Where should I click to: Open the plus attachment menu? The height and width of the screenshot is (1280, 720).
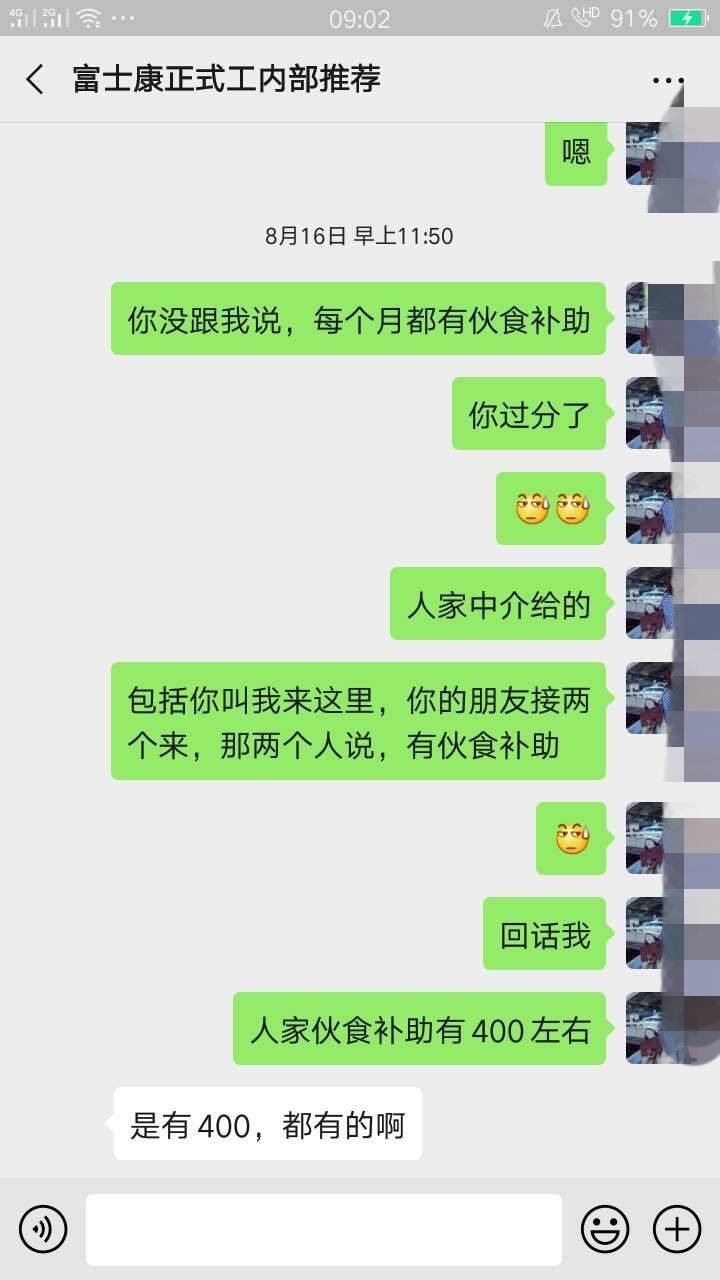coord(677,1229)
